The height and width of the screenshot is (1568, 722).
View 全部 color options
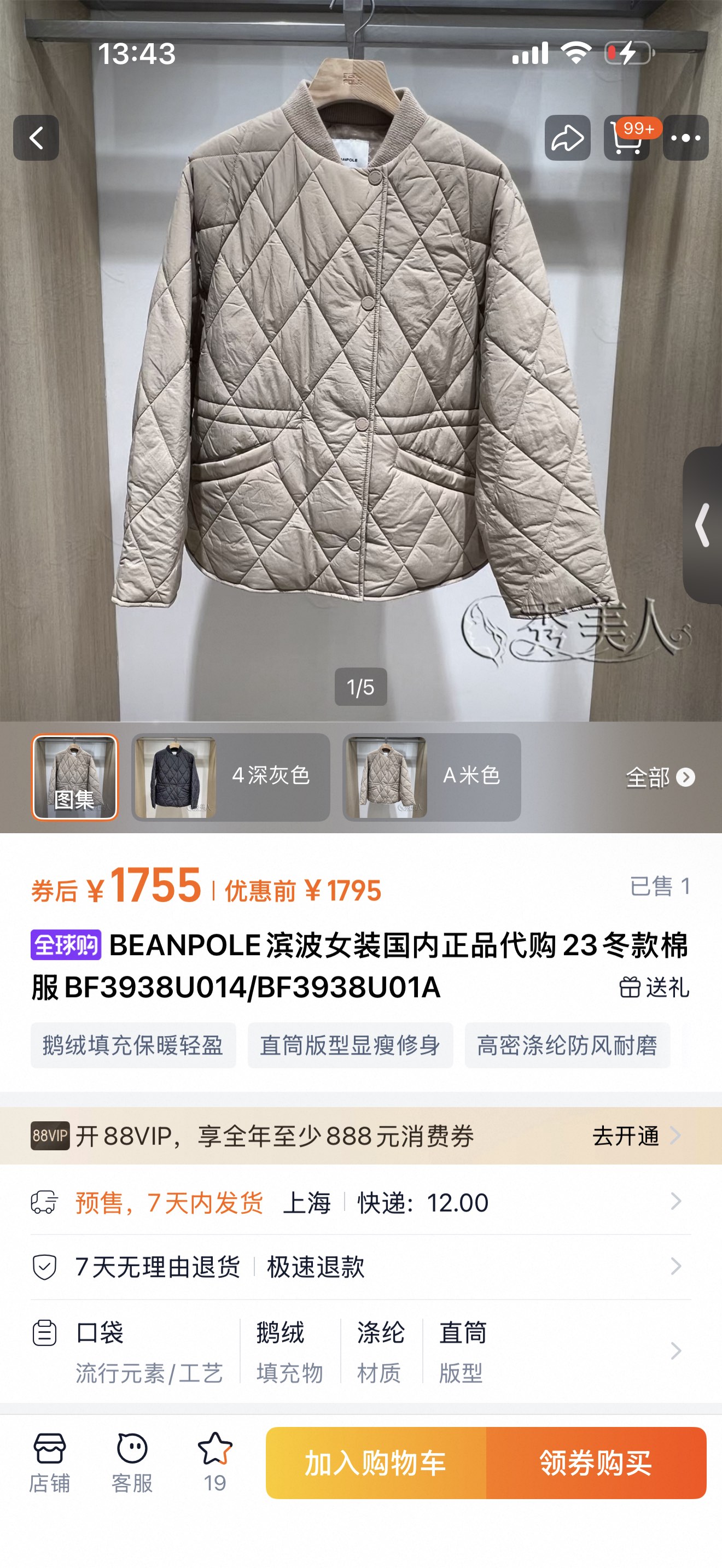click(x=660, y=777)
